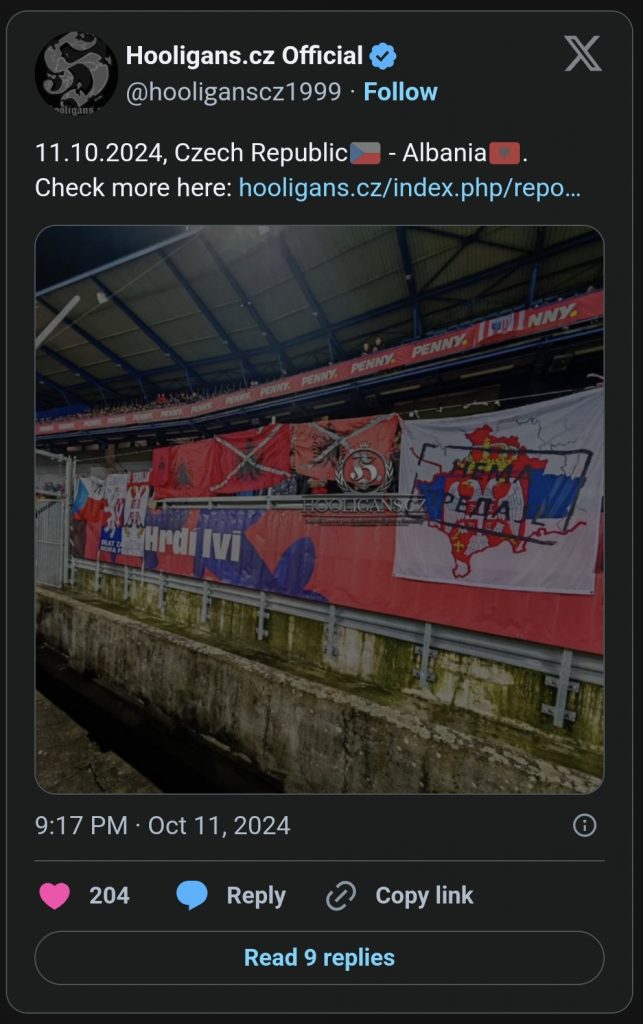
Task: Follow the @hooliganscz1999 account
Action: point(400,92)
